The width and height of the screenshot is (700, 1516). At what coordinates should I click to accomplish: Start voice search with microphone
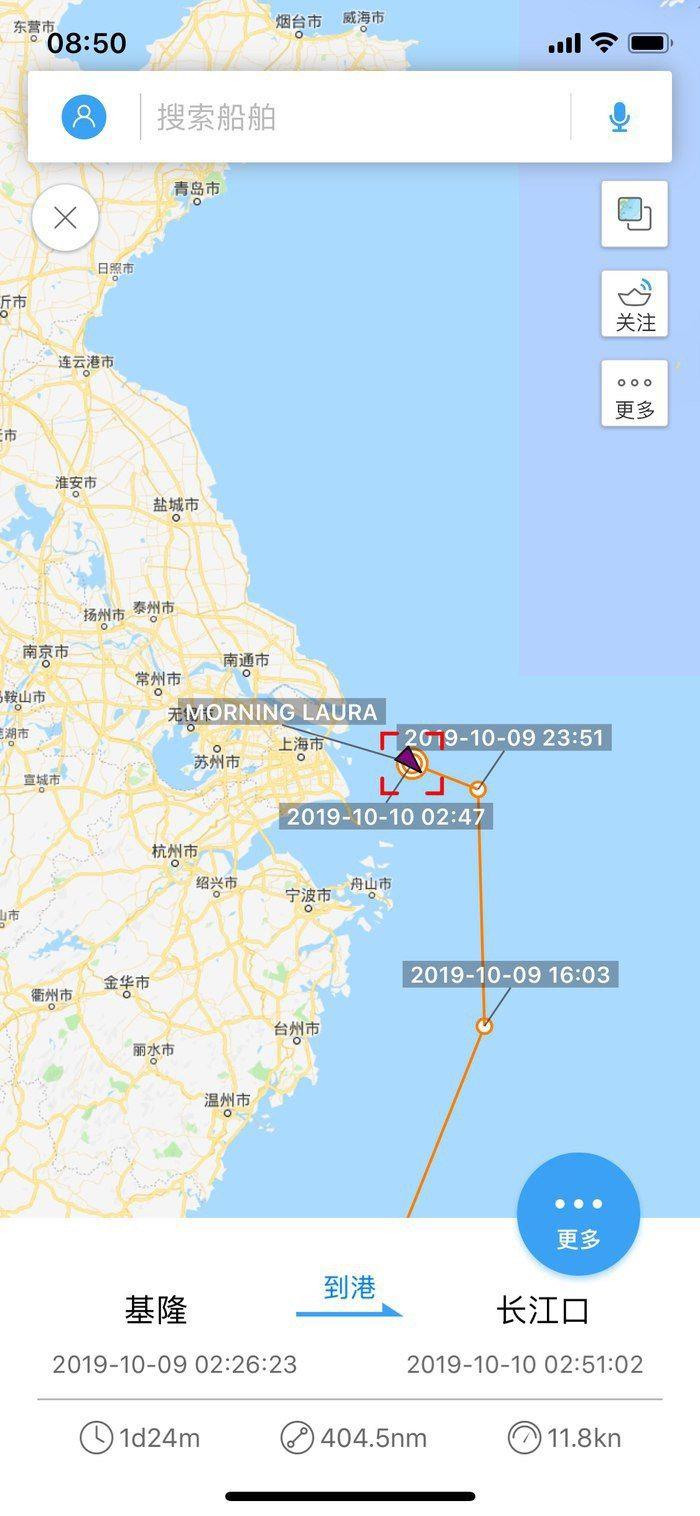click(x=620, y=117)
